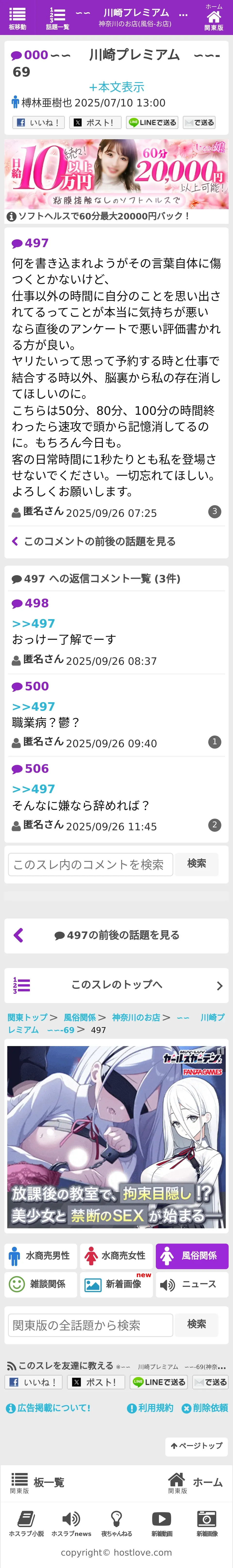The image size is (233, 1568).
Task: Open reply comment number 506
Action: point(36,769)
